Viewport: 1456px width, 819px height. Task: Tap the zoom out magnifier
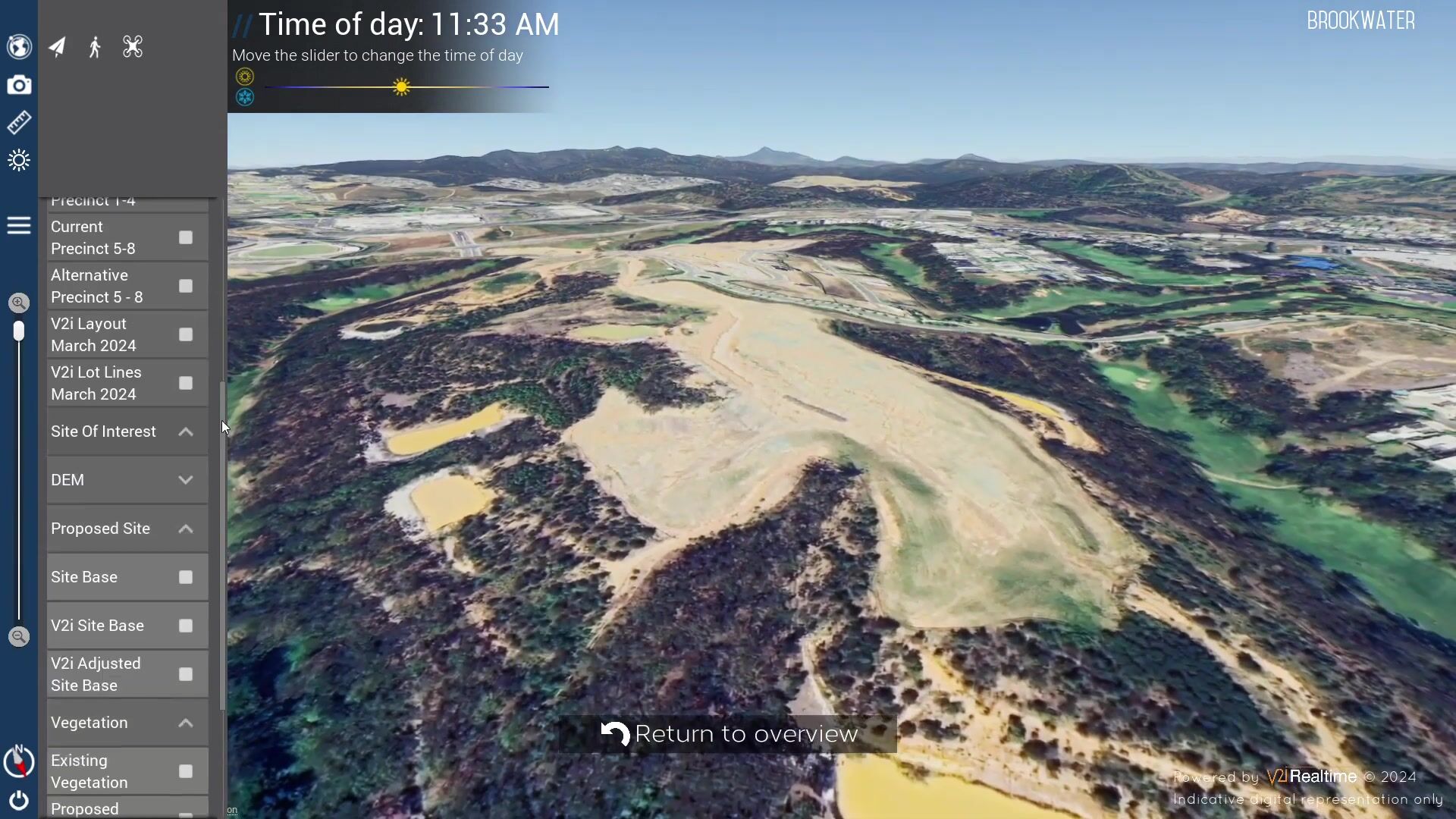[19, 637]
